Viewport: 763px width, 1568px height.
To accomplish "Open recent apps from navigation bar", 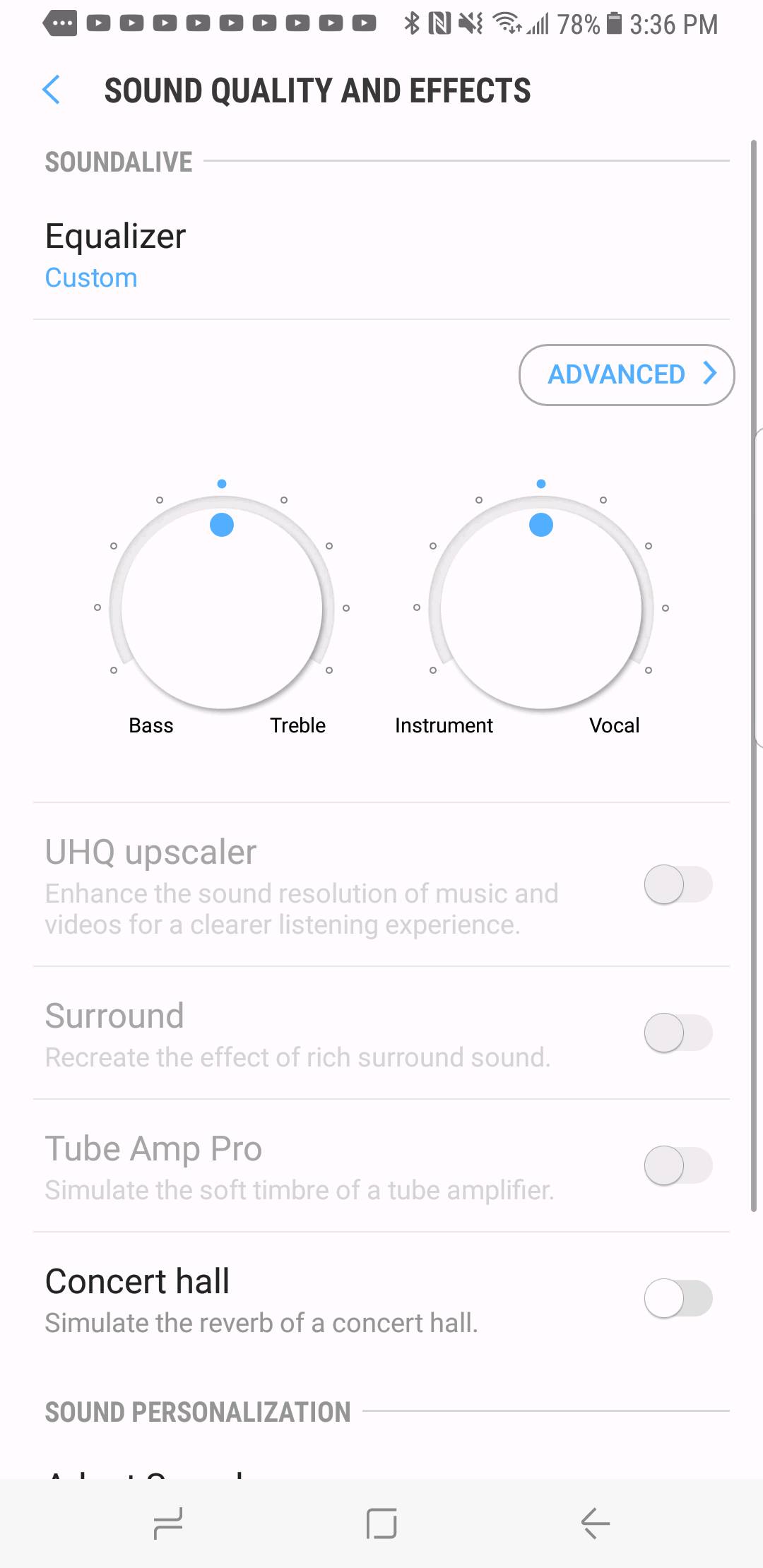I will (x=168, y=1524).
